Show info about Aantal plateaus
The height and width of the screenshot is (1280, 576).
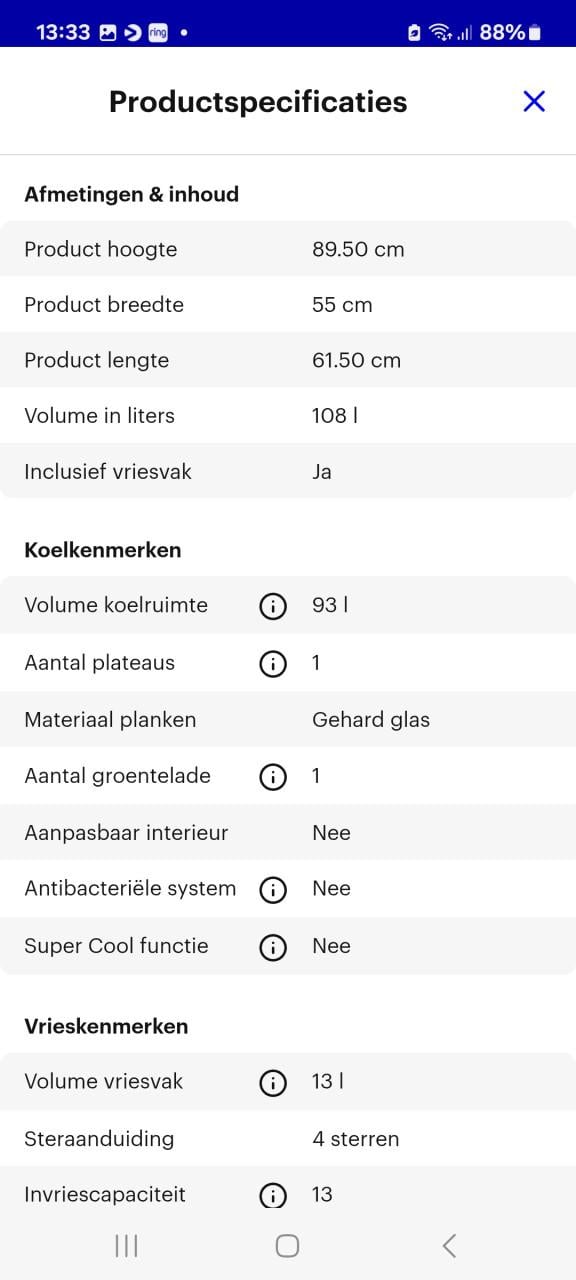point(273,663)
